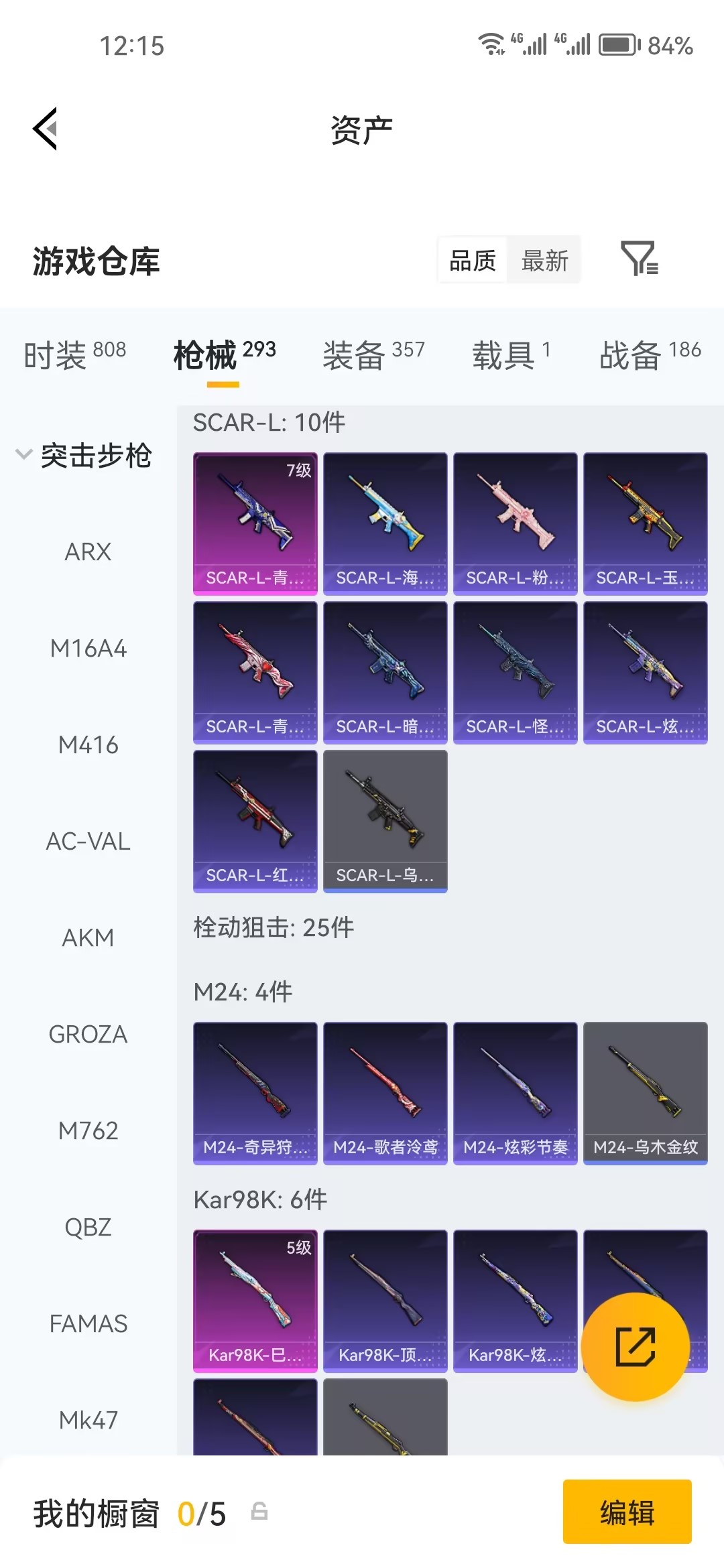Go back using the top-left arrow
The image size is (724, 1568).
click(x=46, y=129)
